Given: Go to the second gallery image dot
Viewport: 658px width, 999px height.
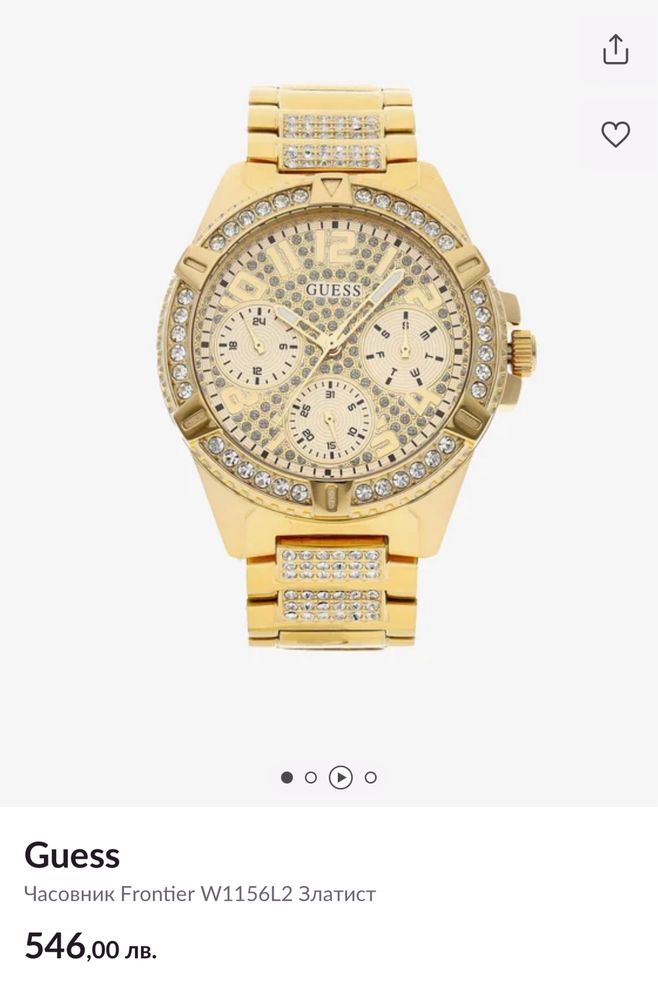Looking at the screenshot, I should tap(311, 777).
